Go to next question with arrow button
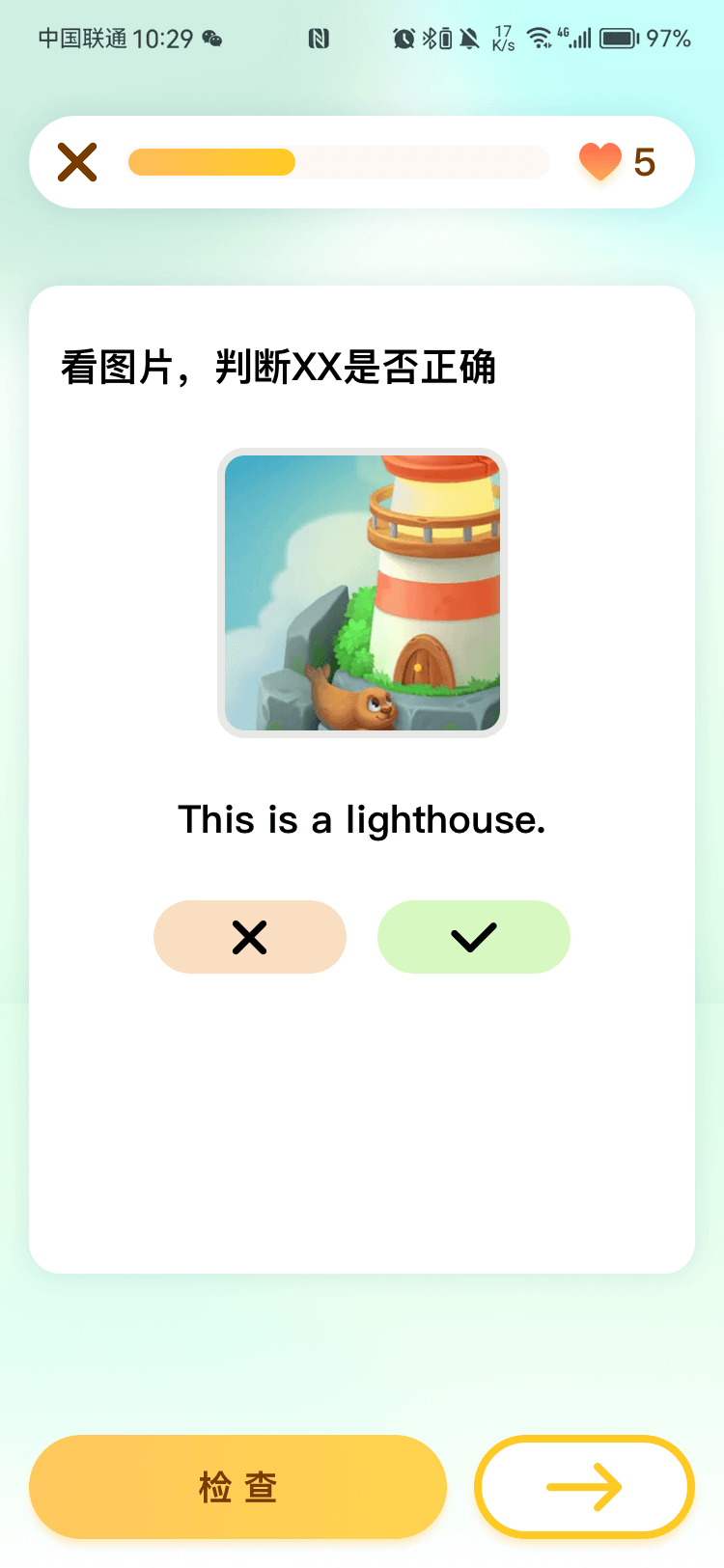The width and height of the screenshot is (724, 1568). point(584,1487)
